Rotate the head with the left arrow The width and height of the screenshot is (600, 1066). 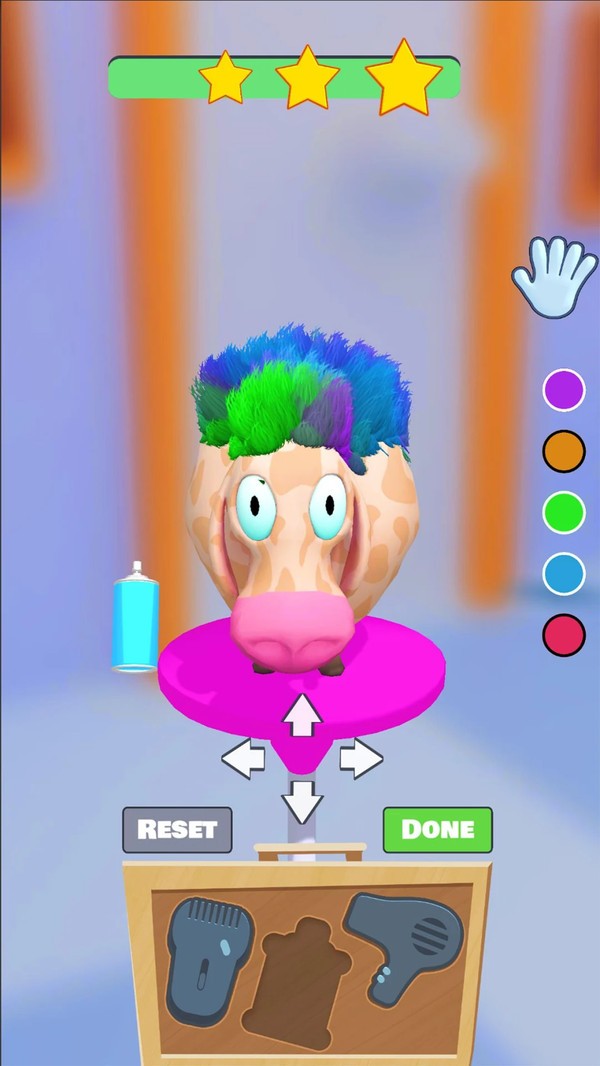point(242,759)
